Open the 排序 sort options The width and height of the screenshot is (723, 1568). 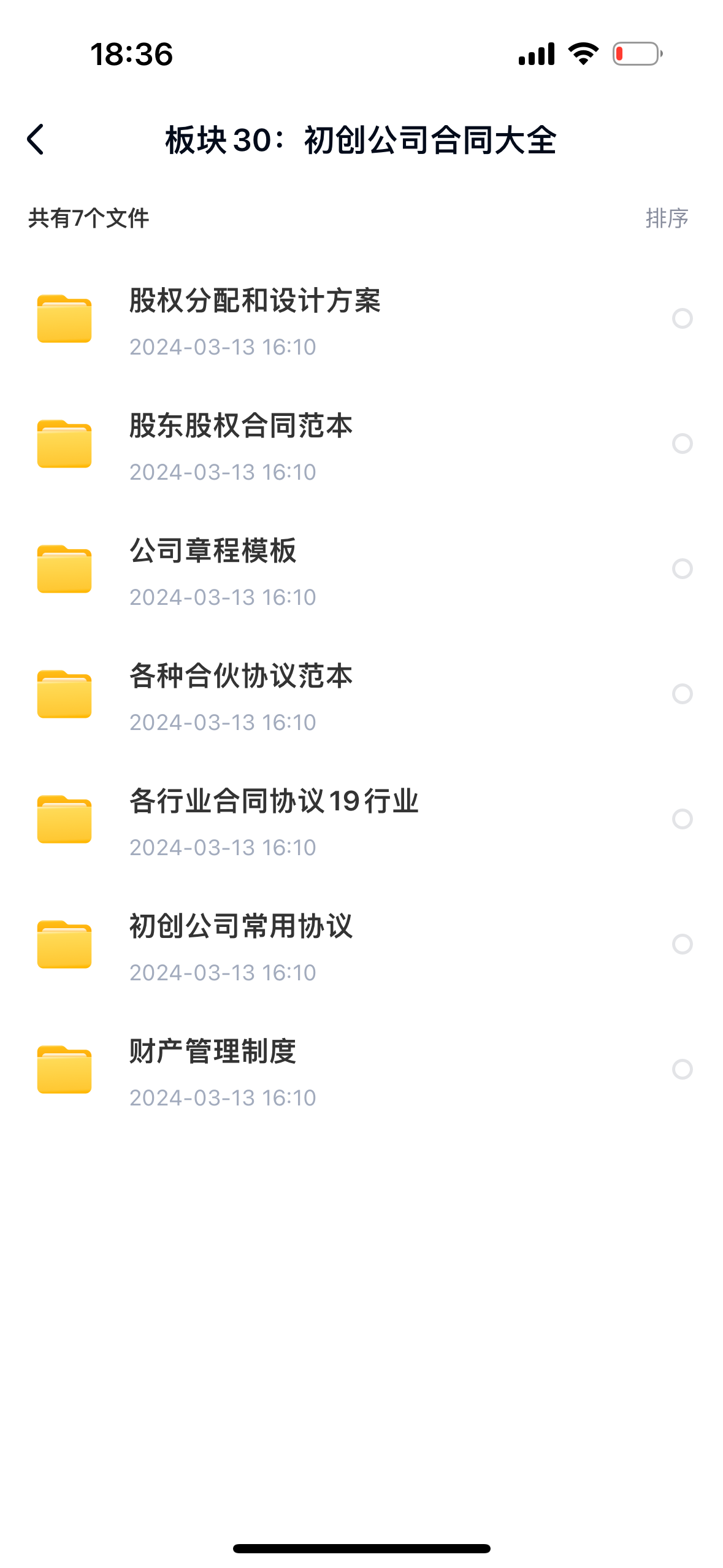pos(667,218)
